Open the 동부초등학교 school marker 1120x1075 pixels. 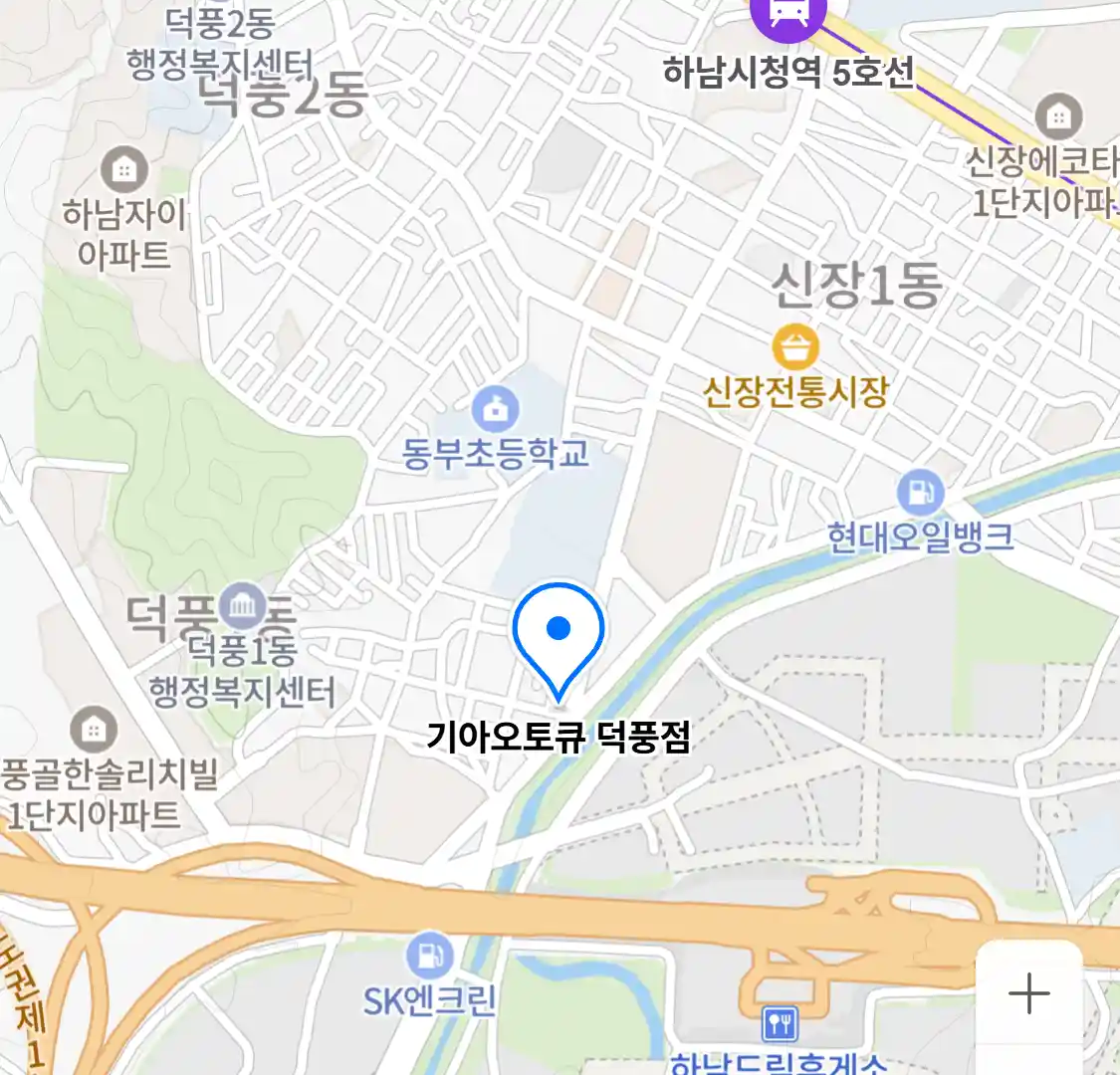pyautogui.click(x=495, y=409)
